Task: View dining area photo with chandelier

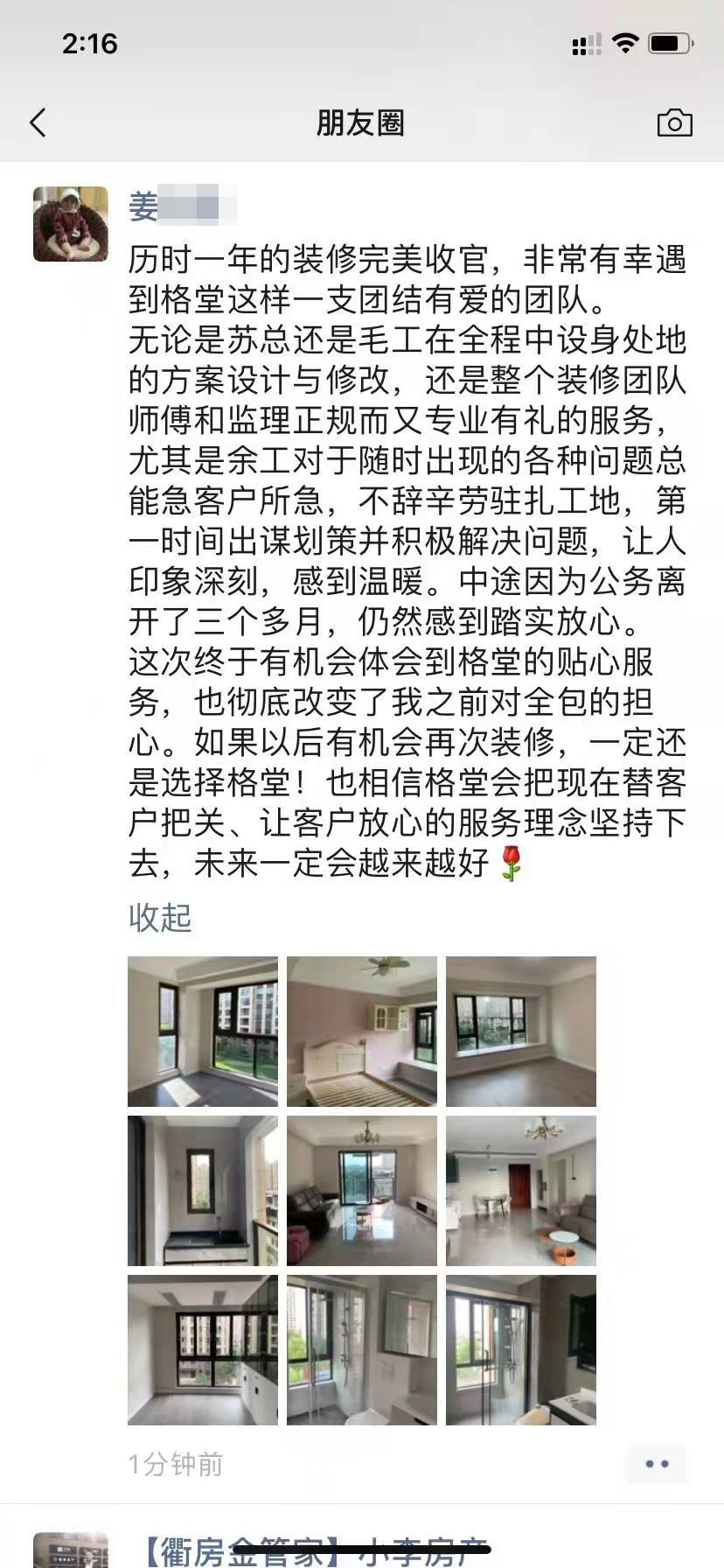Action: [521, 1191]
